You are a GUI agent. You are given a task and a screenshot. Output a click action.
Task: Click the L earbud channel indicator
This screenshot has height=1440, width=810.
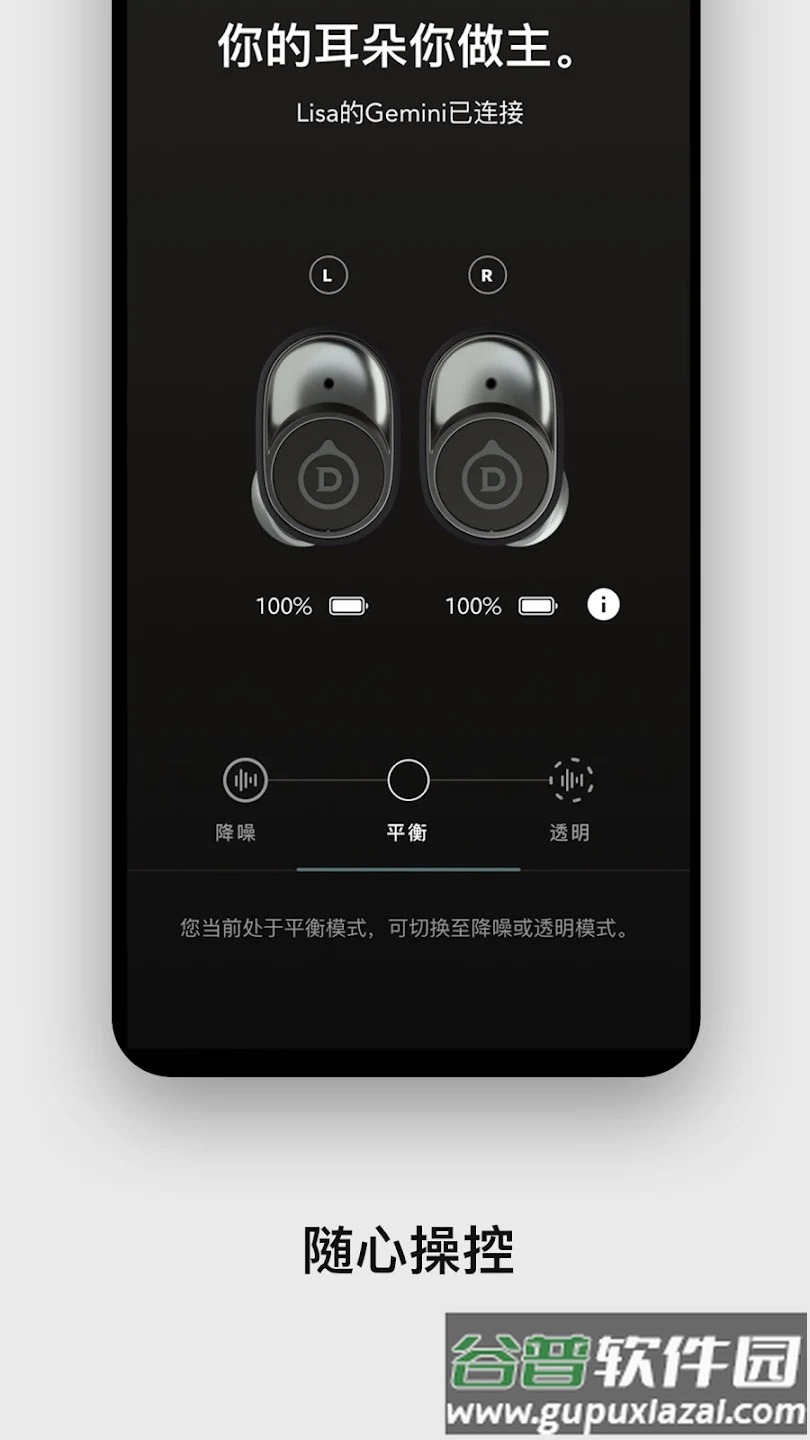[x=329, y=275]
